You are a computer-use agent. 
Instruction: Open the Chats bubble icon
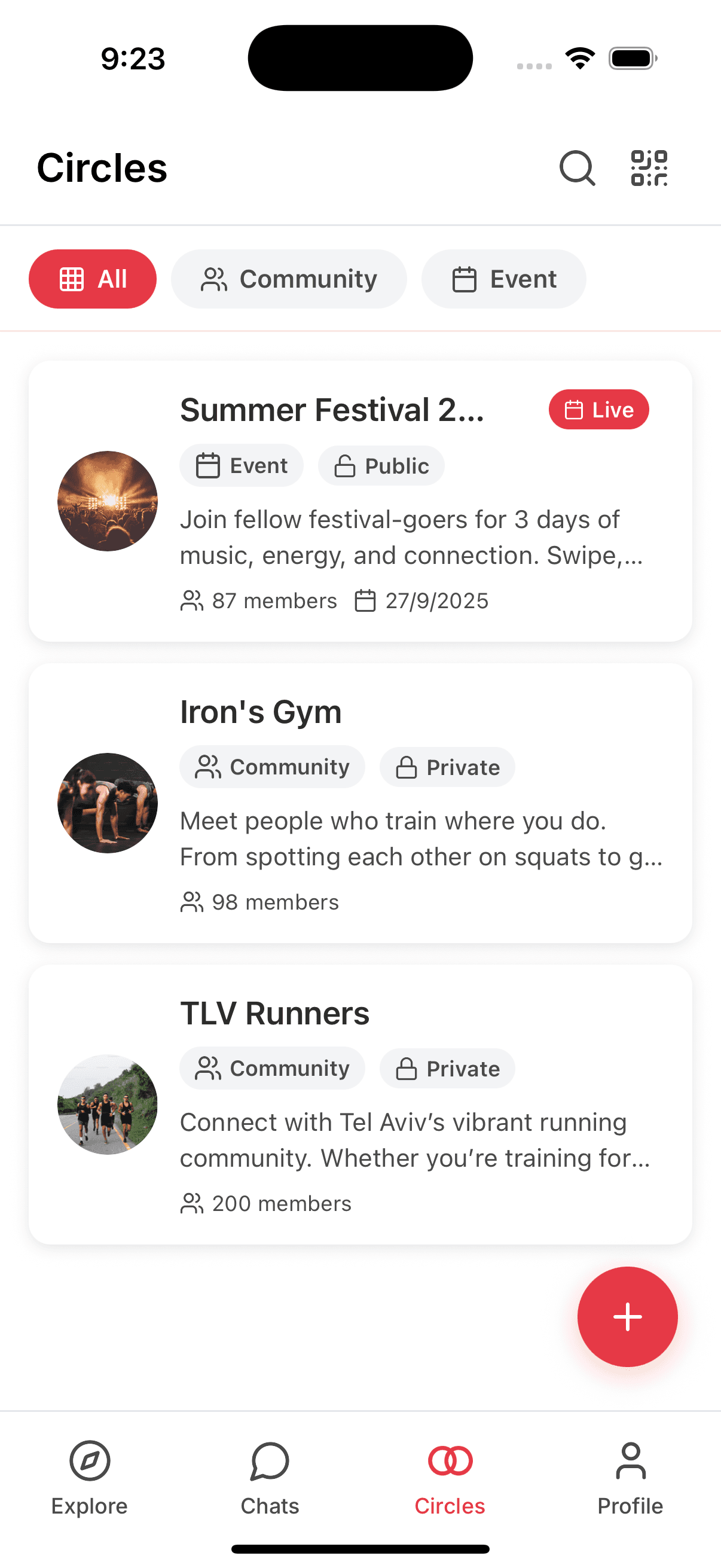click(x=270, y=1462)
